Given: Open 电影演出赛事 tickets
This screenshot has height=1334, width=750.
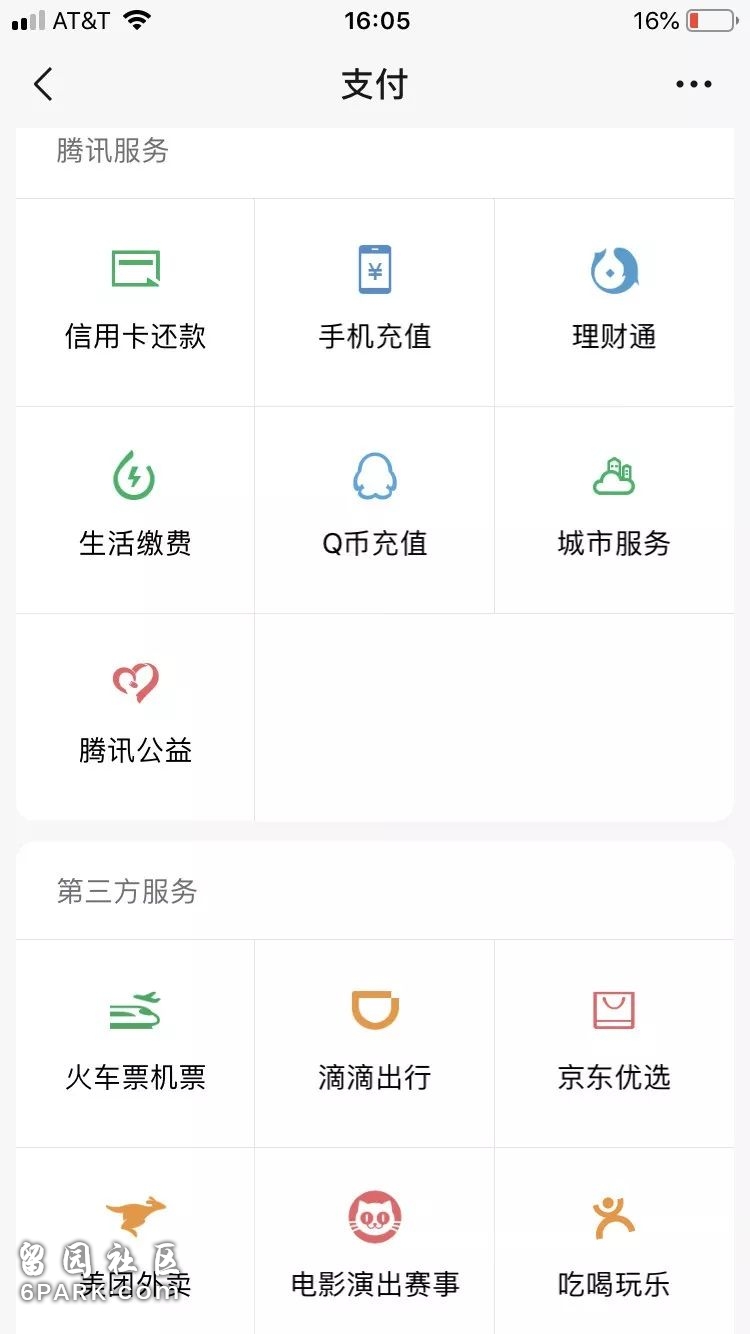Looking at the screenshot, I should (375, 1241).
